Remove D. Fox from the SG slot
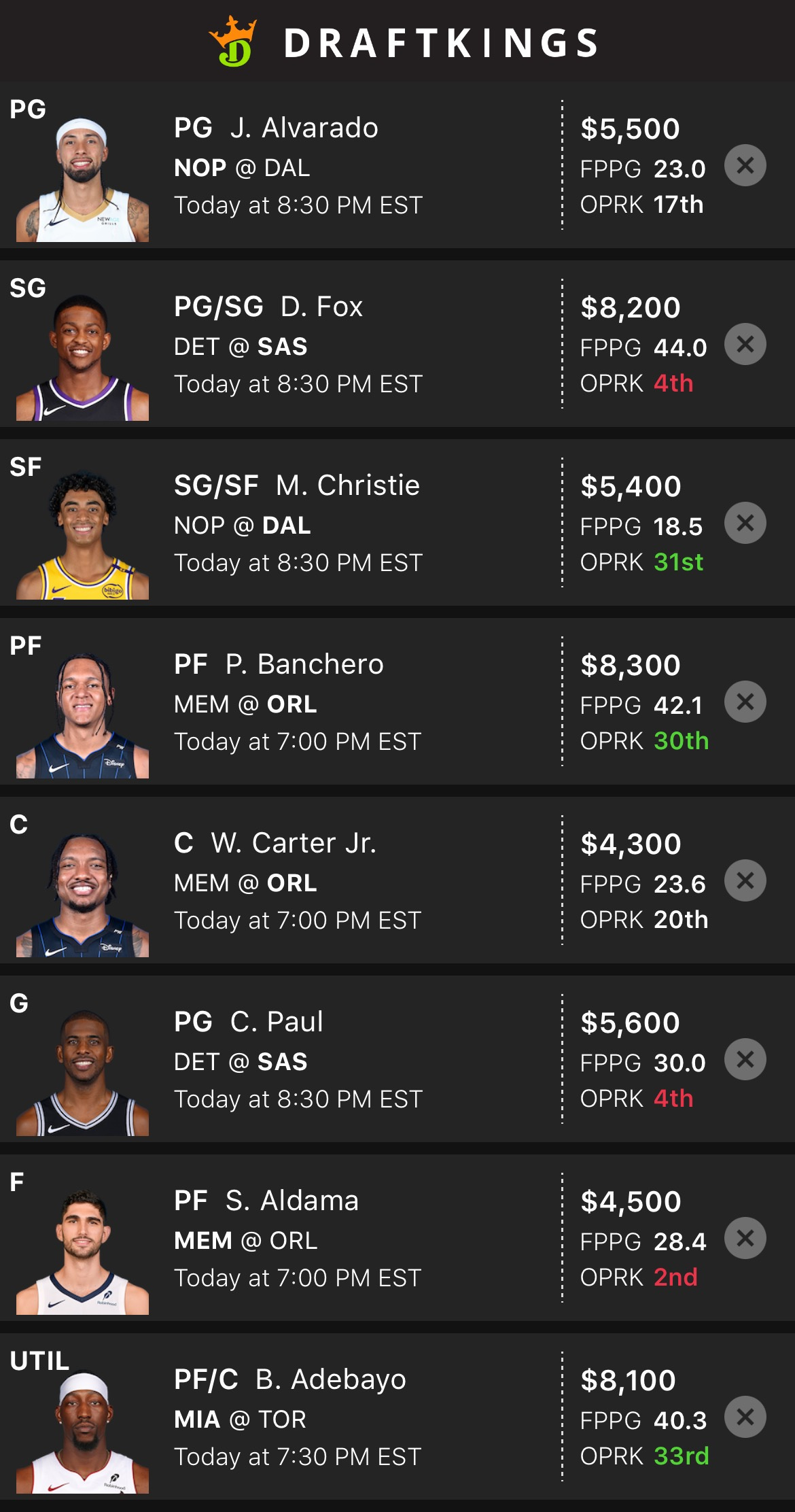Image resolution: width=795 pixels, height=1512 pixels. point(745,344)
